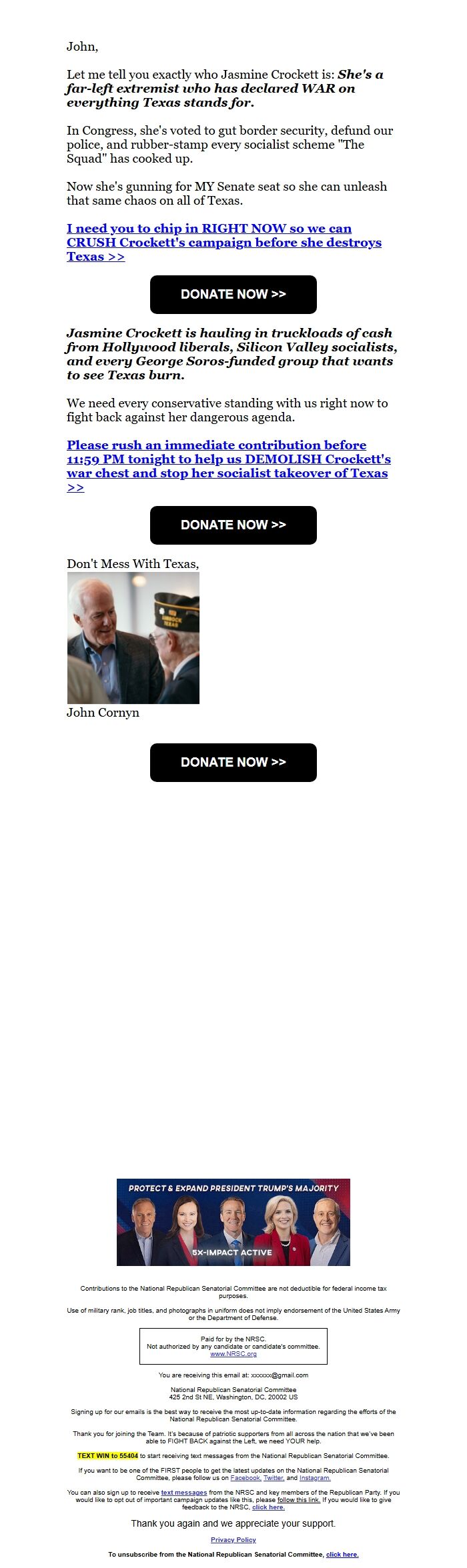Tap DONATE NOW below the John Cornyn signature
The height and width of the screenshot is (1568, 467).
pyautogui.click(x=233, y=763)
